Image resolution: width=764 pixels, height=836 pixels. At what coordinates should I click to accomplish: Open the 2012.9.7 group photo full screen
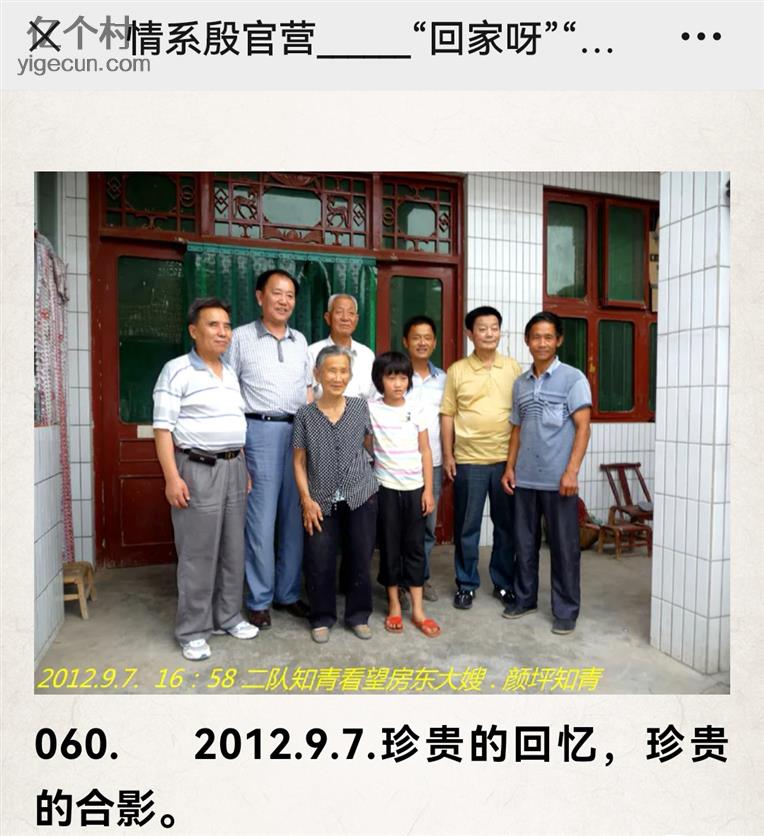point(381,432)
